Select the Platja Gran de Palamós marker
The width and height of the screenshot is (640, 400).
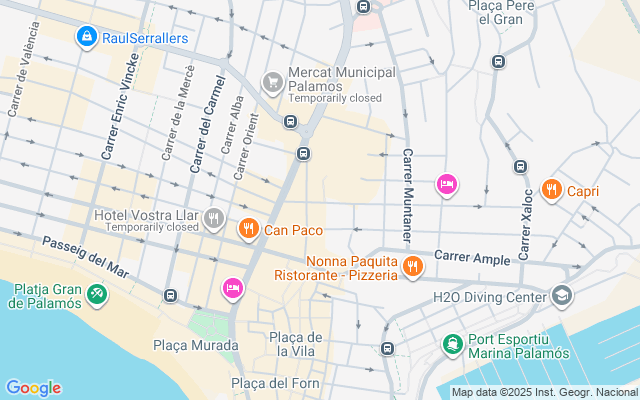[x=97, y=295]
